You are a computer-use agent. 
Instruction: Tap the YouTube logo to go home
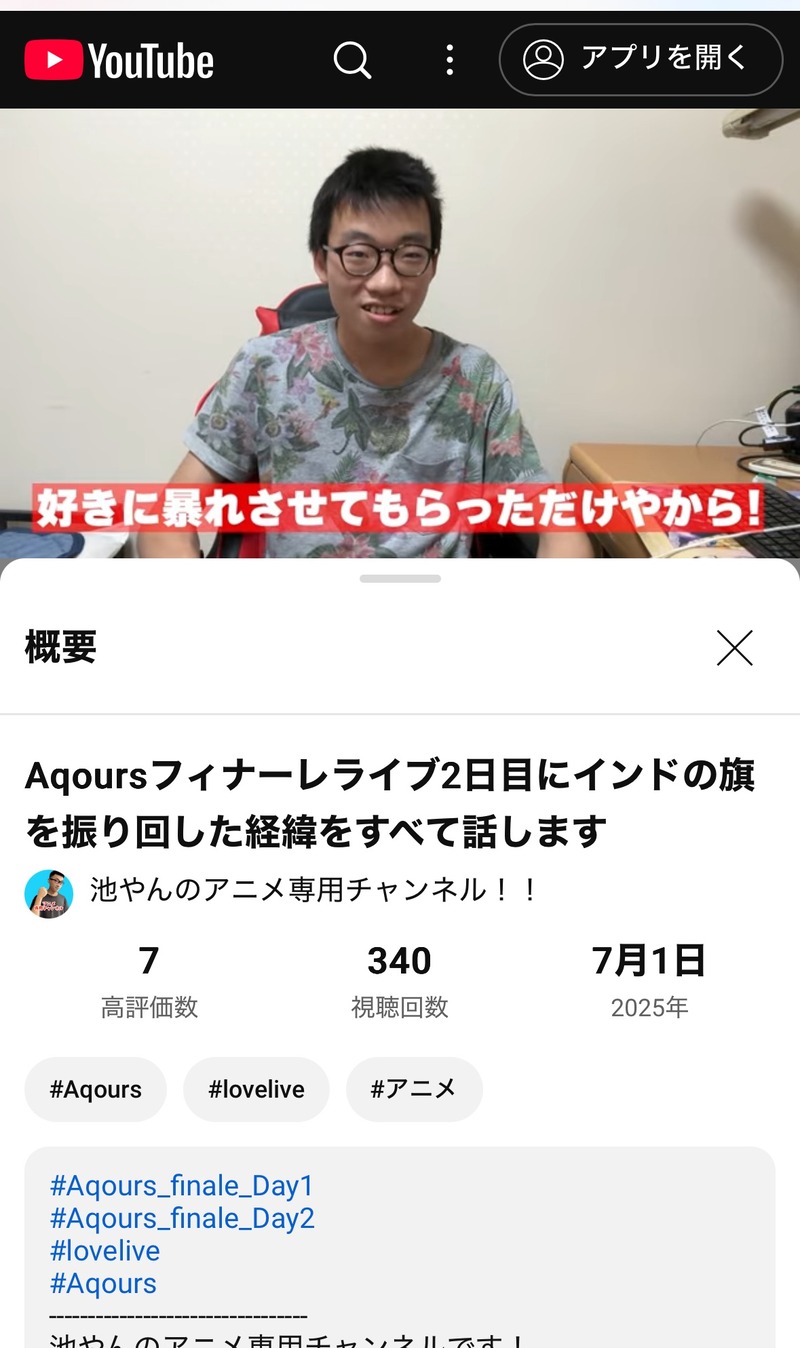(119, 61)
